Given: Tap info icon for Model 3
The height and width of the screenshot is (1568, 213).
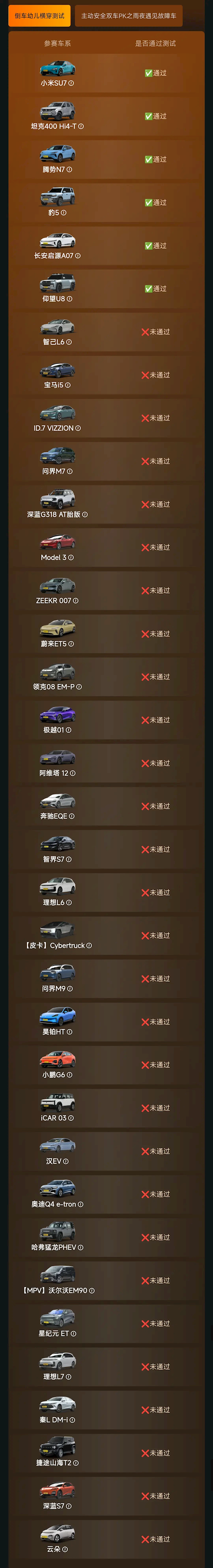Looking at the screenshot, I should click(x=71, y=558).
